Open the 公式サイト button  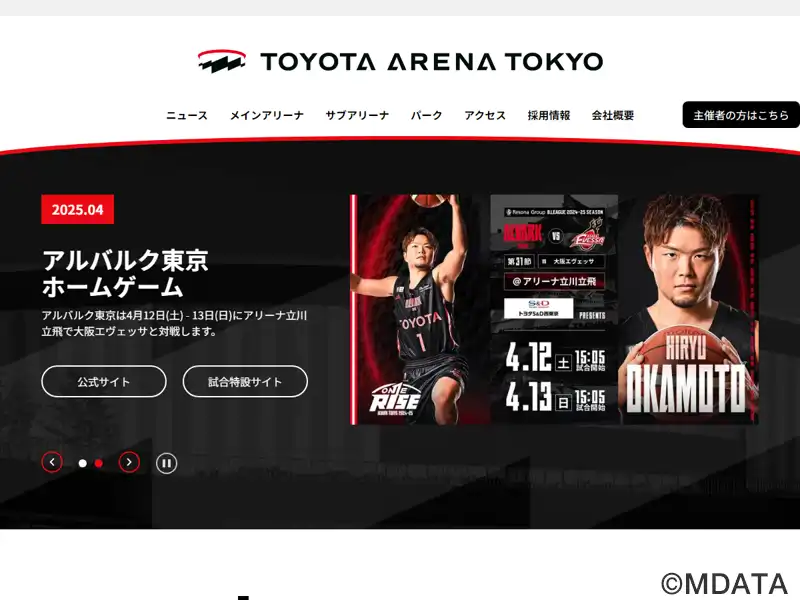pyautogui.click(x=104, y=381)
